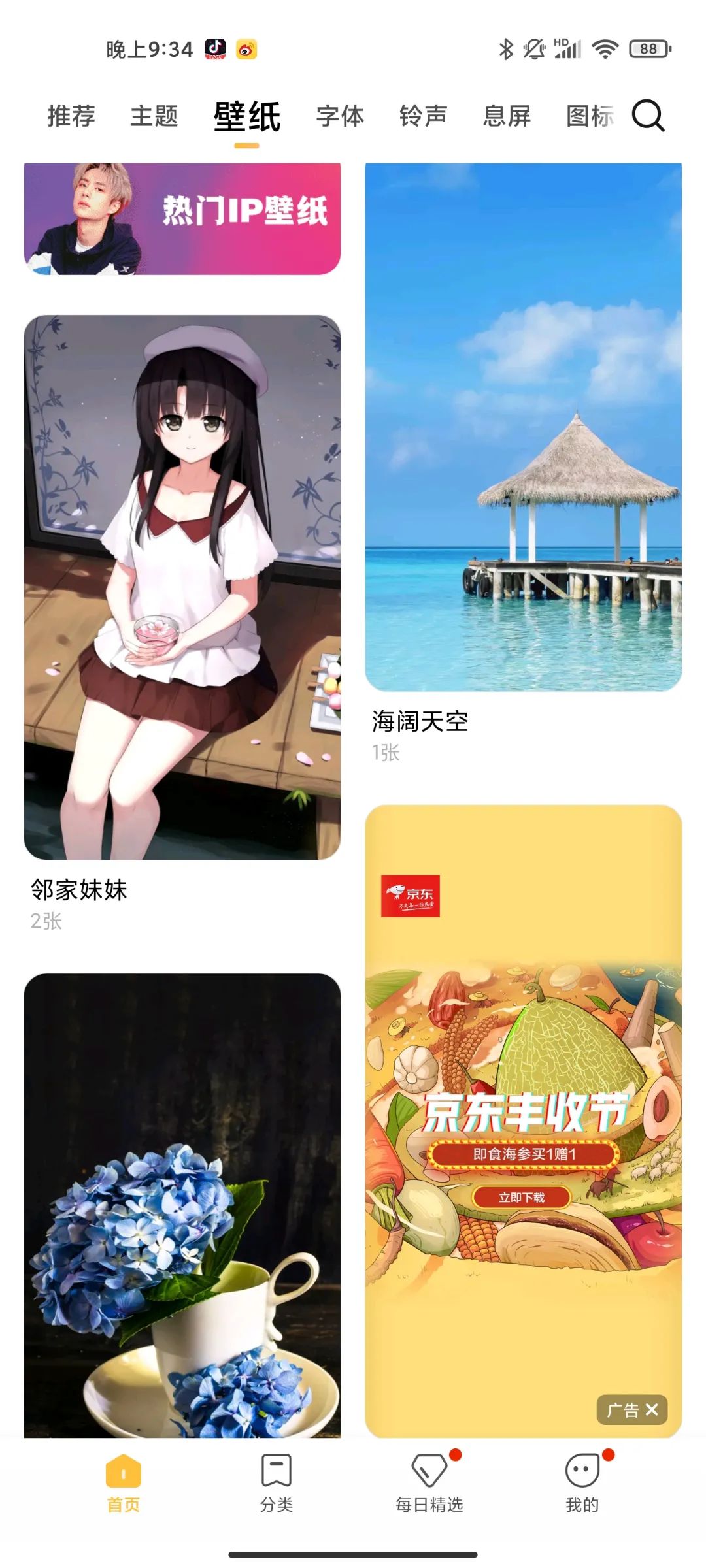
Task: Switch to the 推荐 tab
Action: (71, 116)
